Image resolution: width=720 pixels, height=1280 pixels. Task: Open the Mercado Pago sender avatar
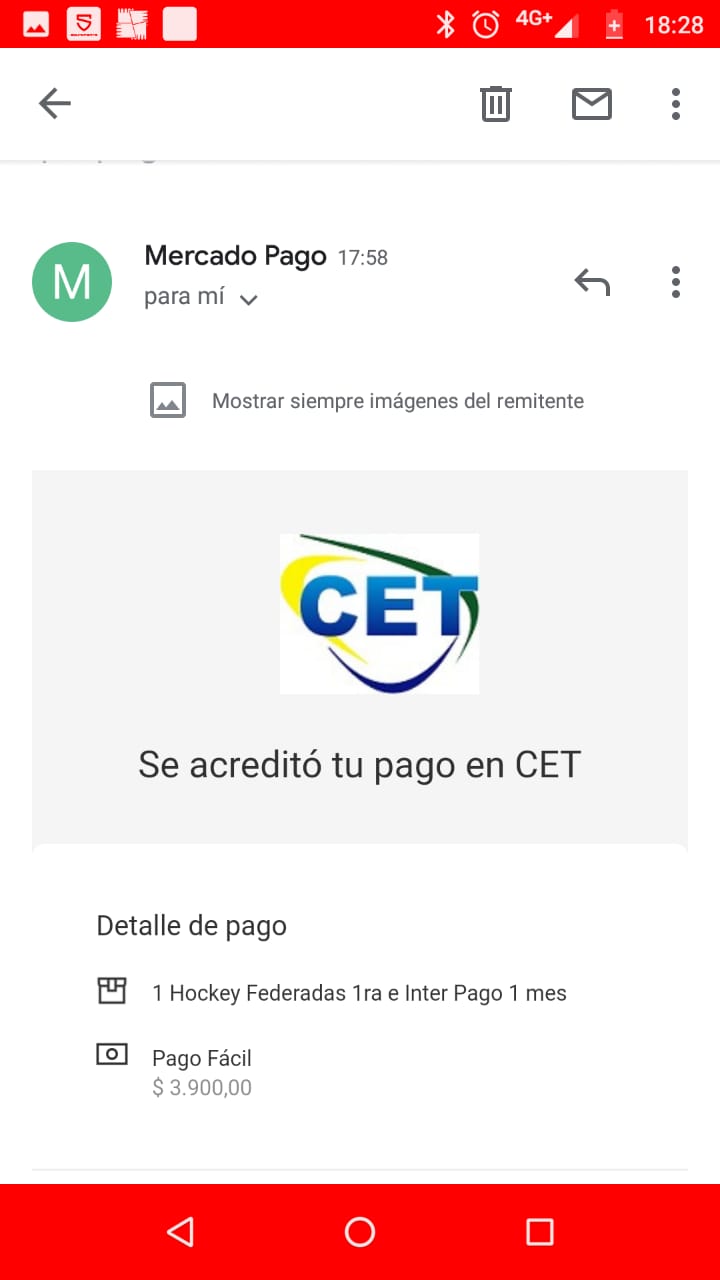(x=72, y=282)
